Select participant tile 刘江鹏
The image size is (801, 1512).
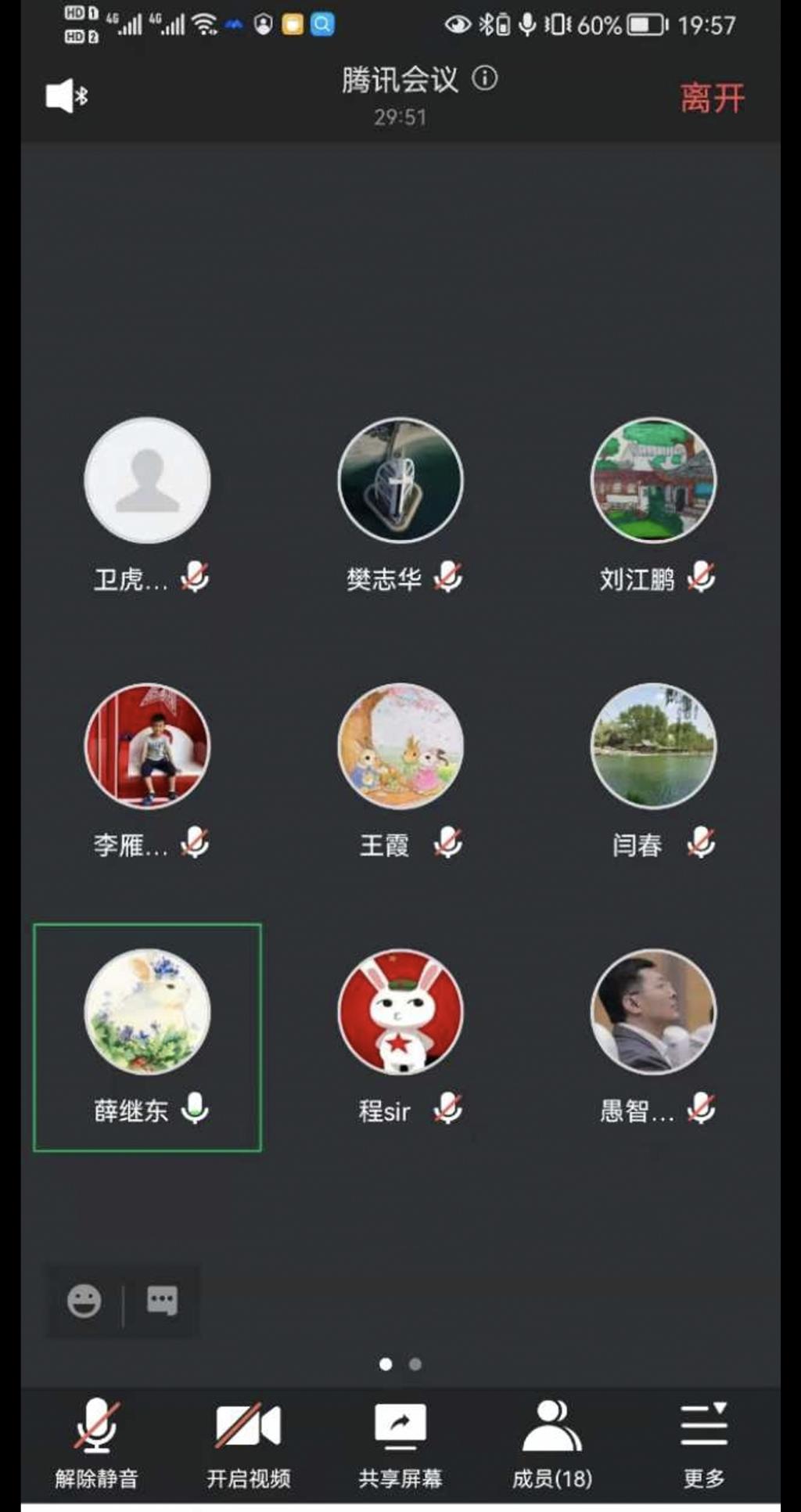coord(653,481)
